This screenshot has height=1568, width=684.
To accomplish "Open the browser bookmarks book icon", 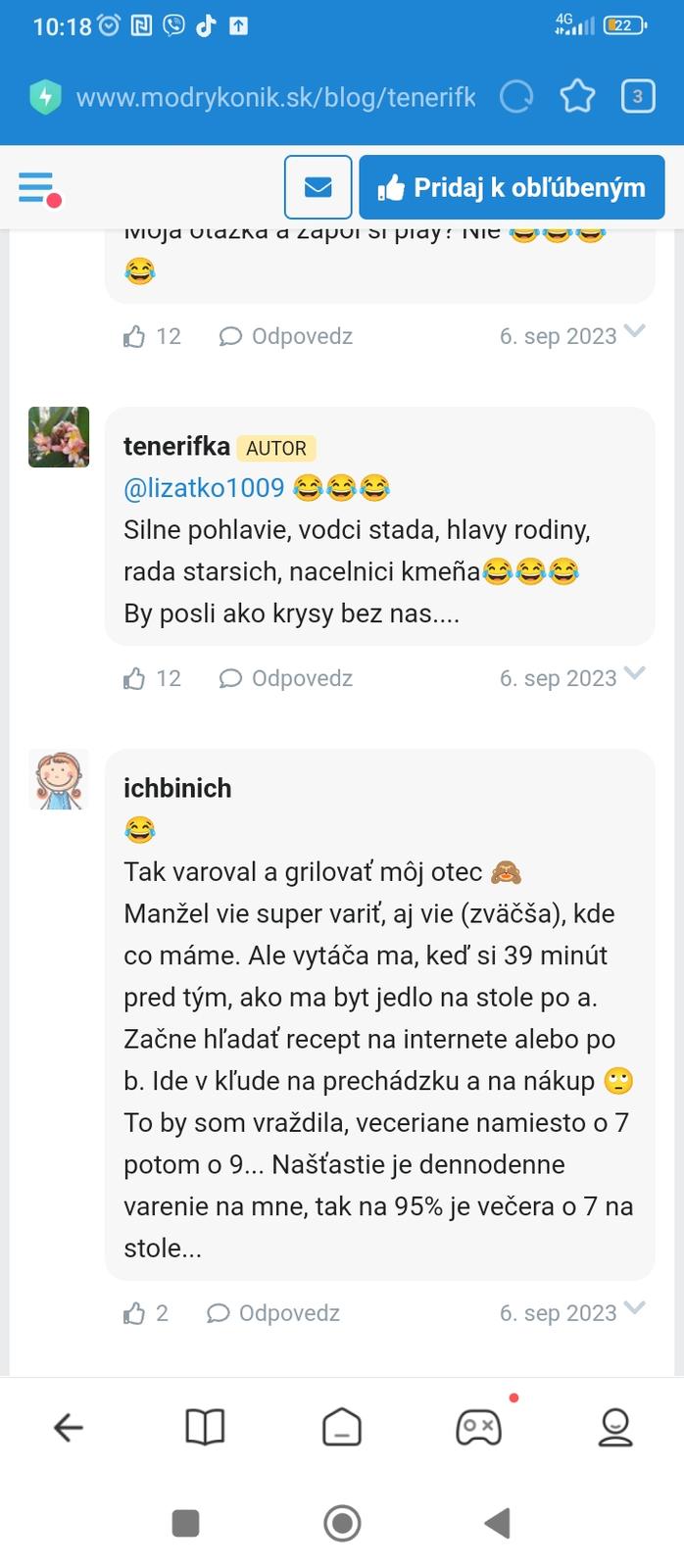I will pyautogui.click(x=205, y=1428).
